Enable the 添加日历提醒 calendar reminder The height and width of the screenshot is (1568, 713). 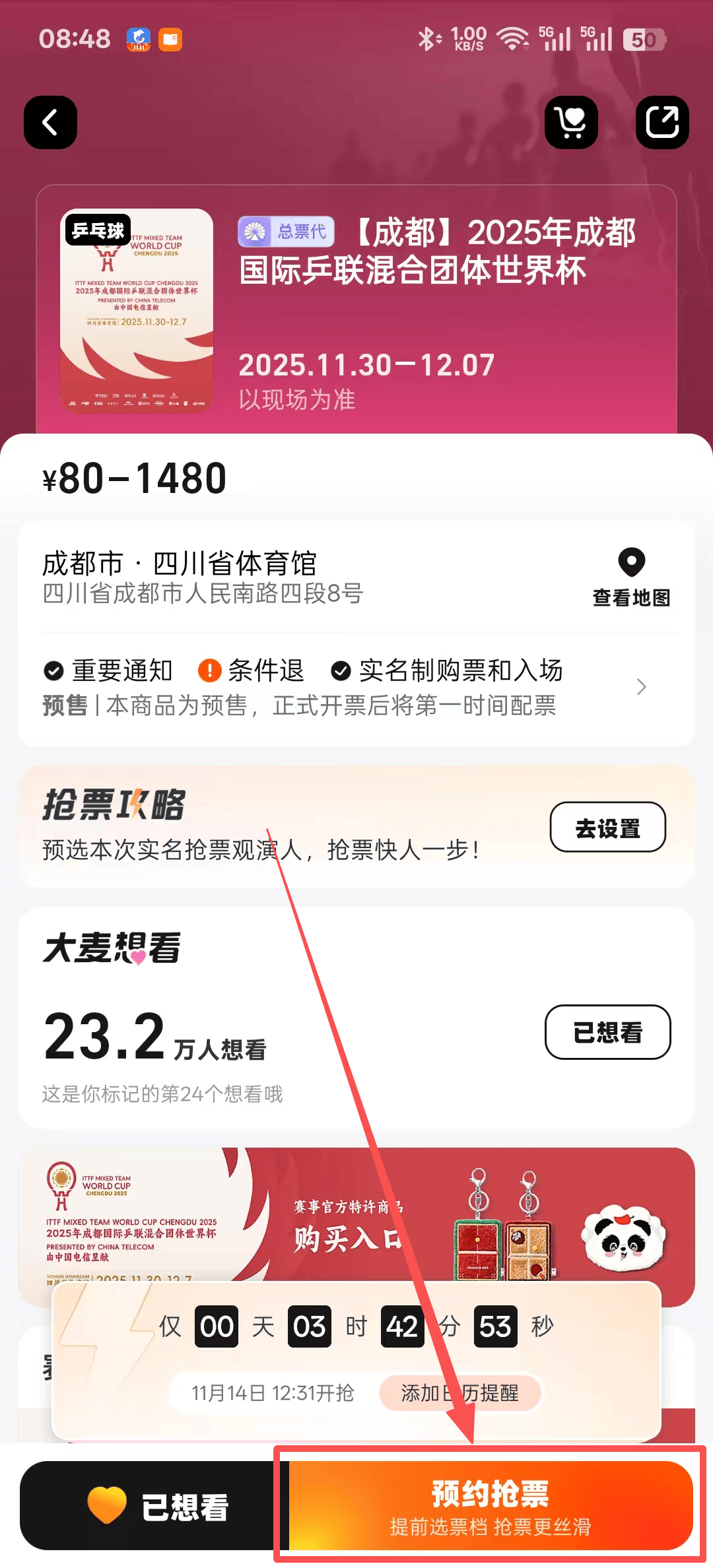460,1394
